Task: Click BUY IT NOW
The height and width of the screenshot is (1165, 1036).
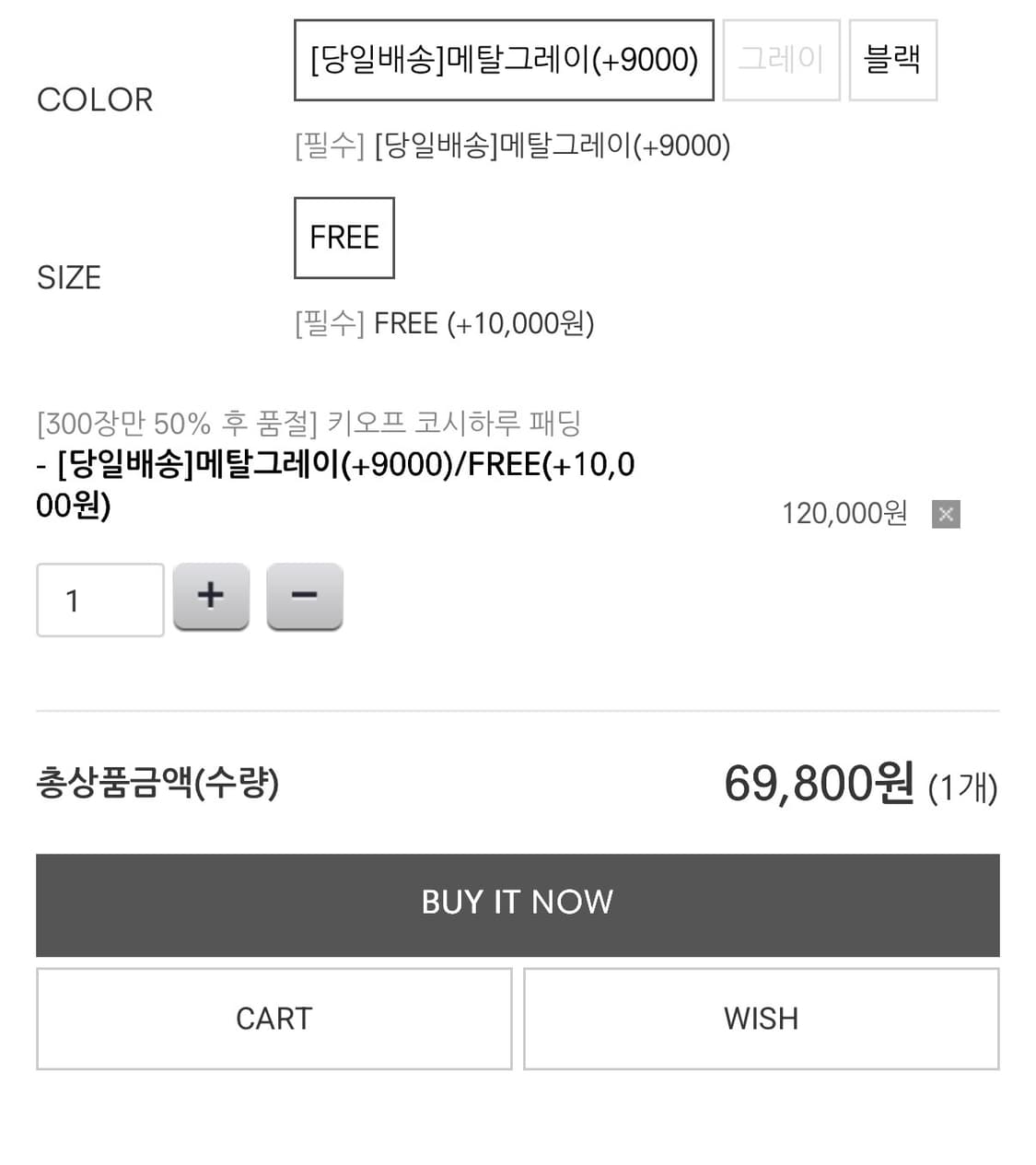Action: [x=517, y=903]
